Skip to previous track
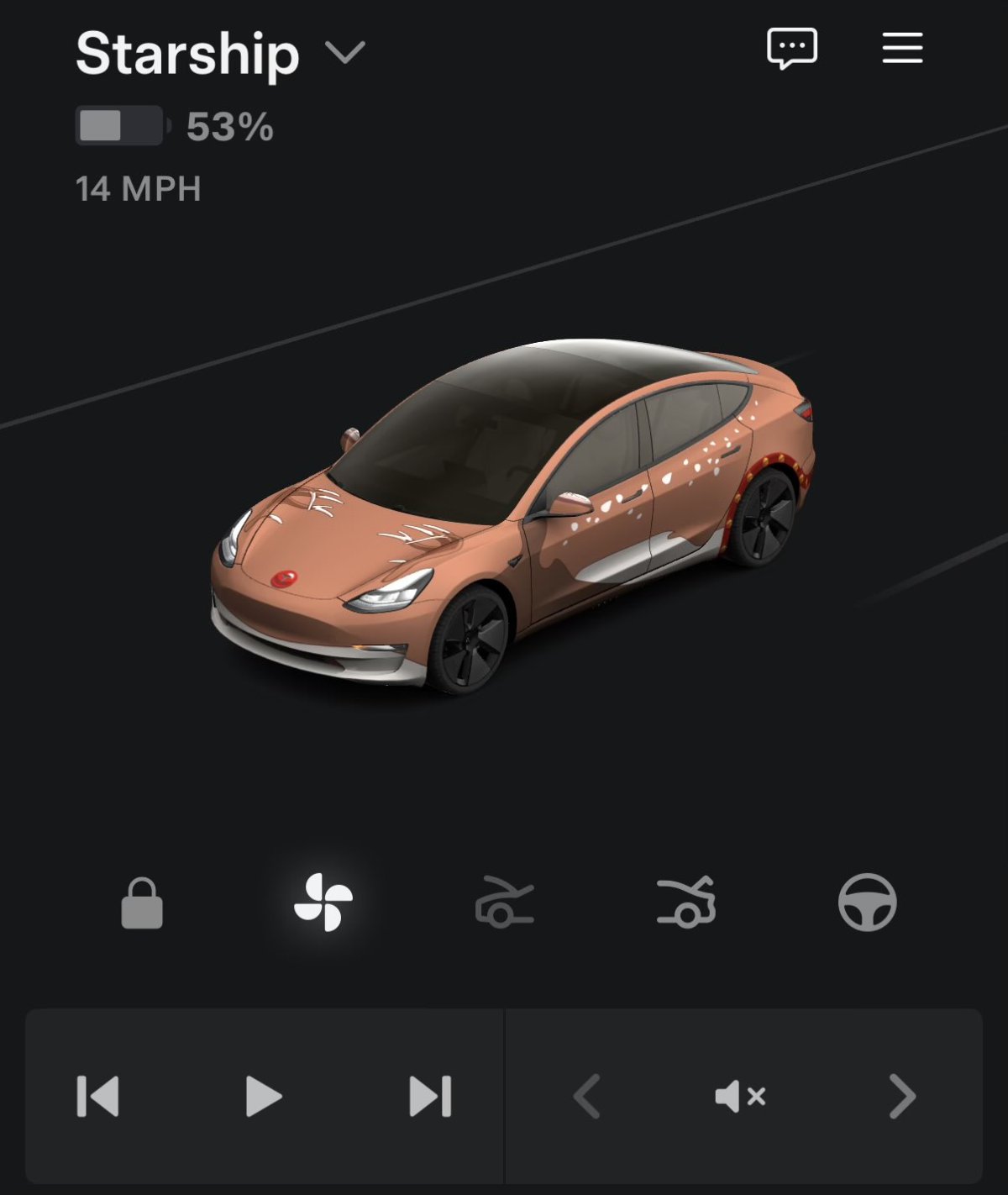The image size is (1008, 1195). point(98,1096)
